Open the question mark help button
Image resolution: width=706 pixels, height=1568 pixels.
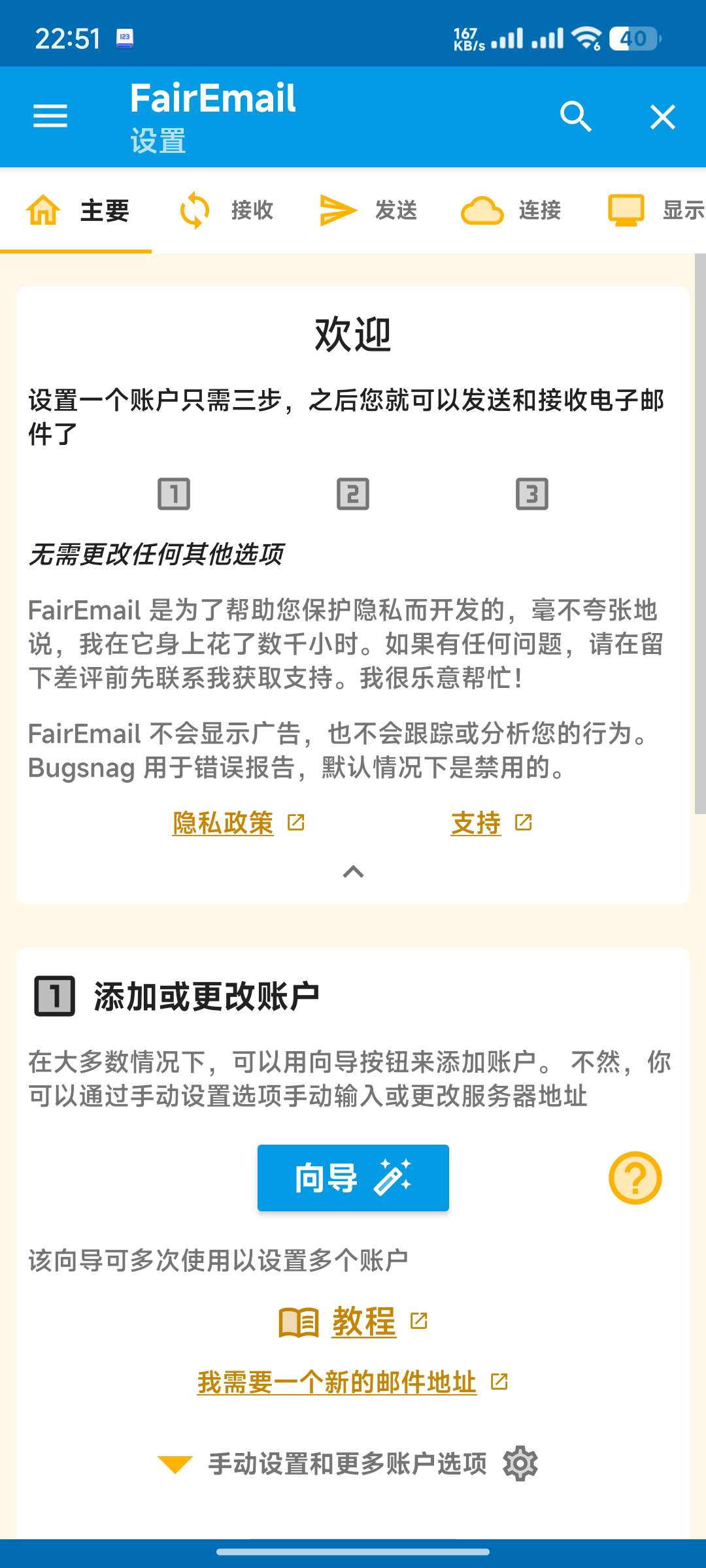click(x=635, y=1178)
